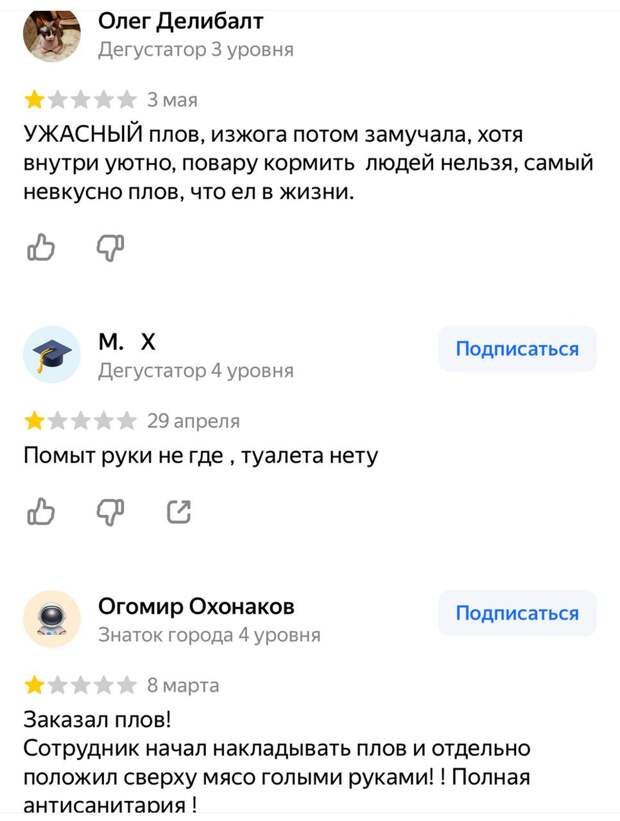View M. X's profile avatar
Image resolution: width=620 pixels, height=821 pixels.
[x=52, y=355]
